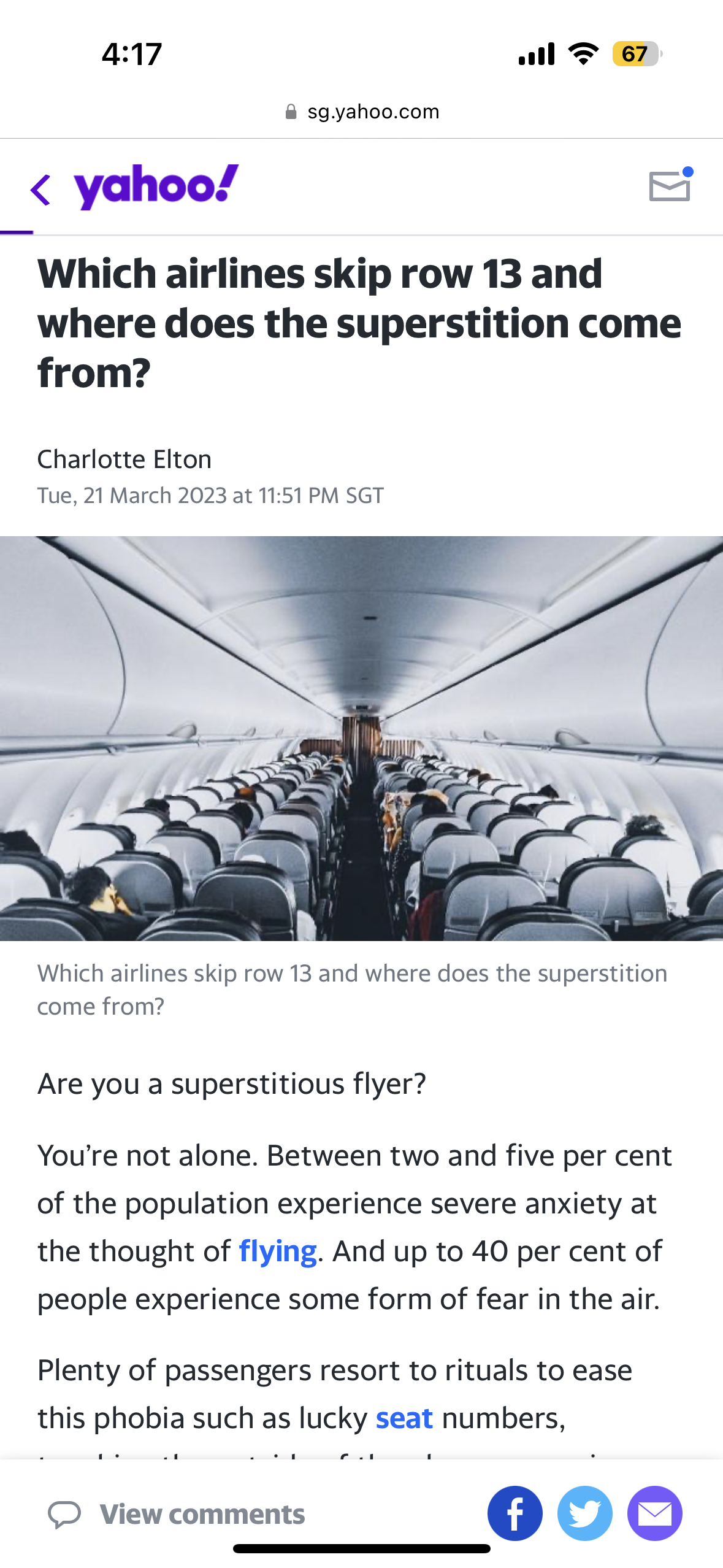This screenshot has height=1568, width=723.
Task: Open the Yahoo mail inbox icon
Action: [x=670, y=186]
